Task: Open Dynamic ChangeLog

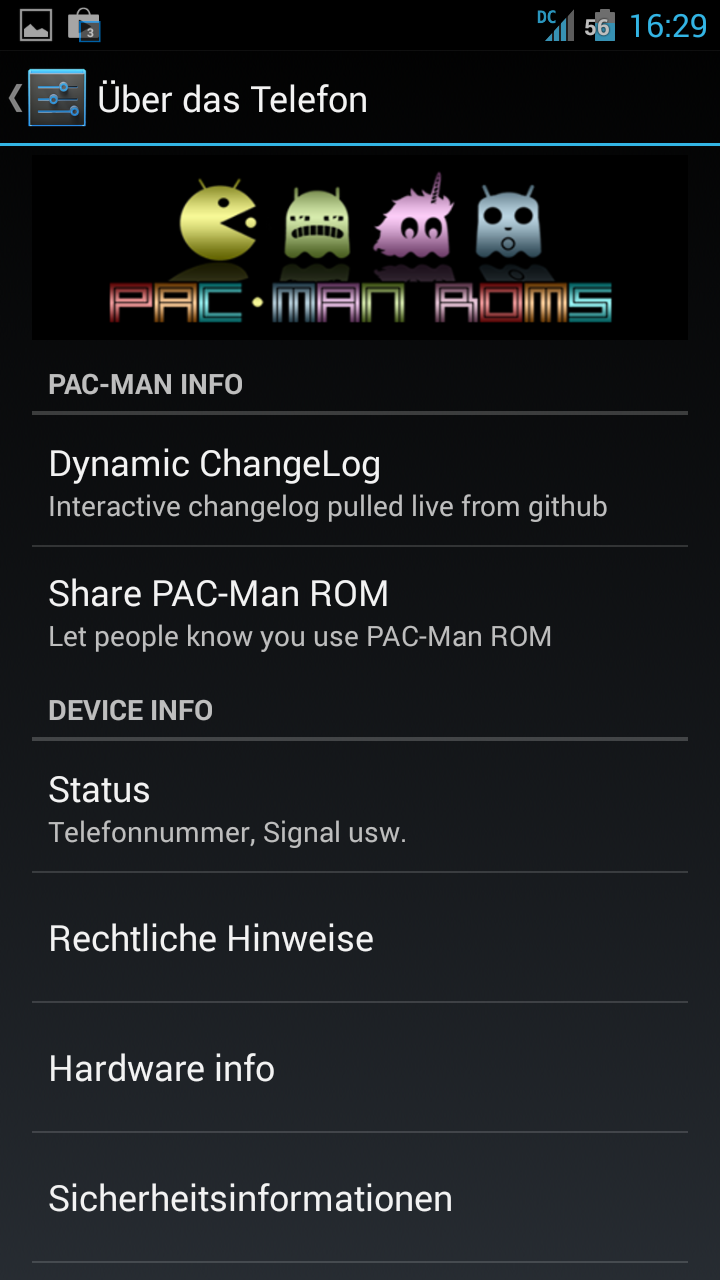Action: (x=360, y=483)
